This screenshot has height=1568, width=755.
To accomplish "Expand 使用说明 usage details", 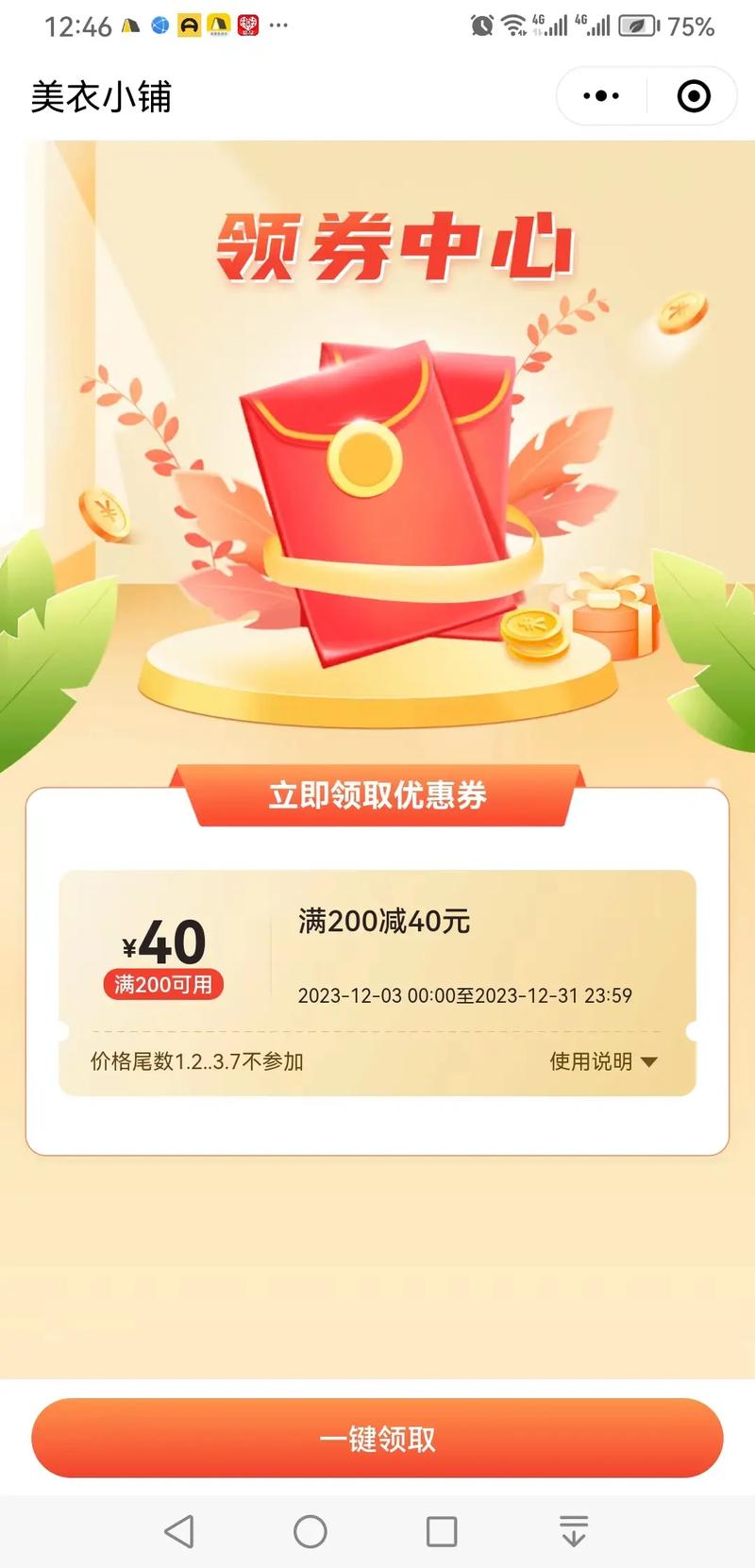I will tap(603, 1061).
